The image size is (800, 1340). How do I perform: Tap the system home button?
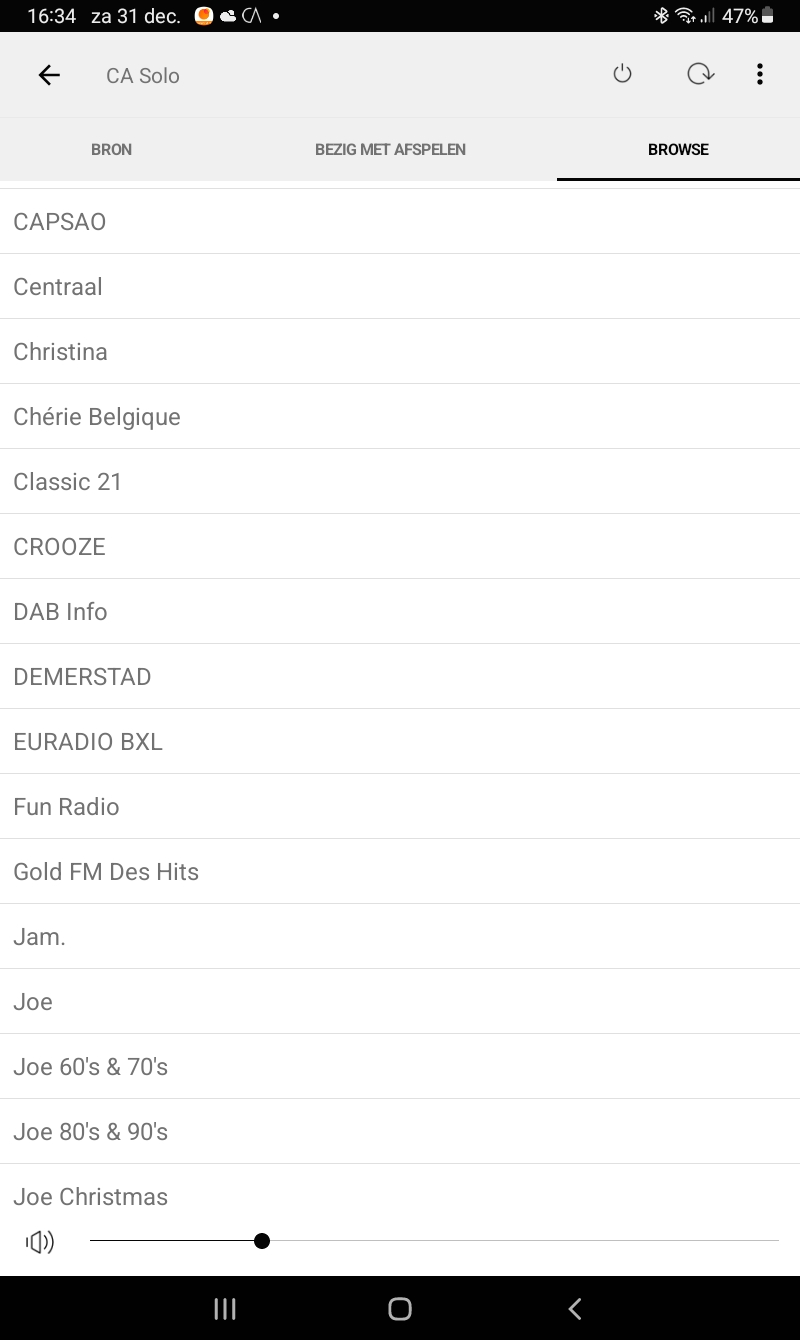400,1309
